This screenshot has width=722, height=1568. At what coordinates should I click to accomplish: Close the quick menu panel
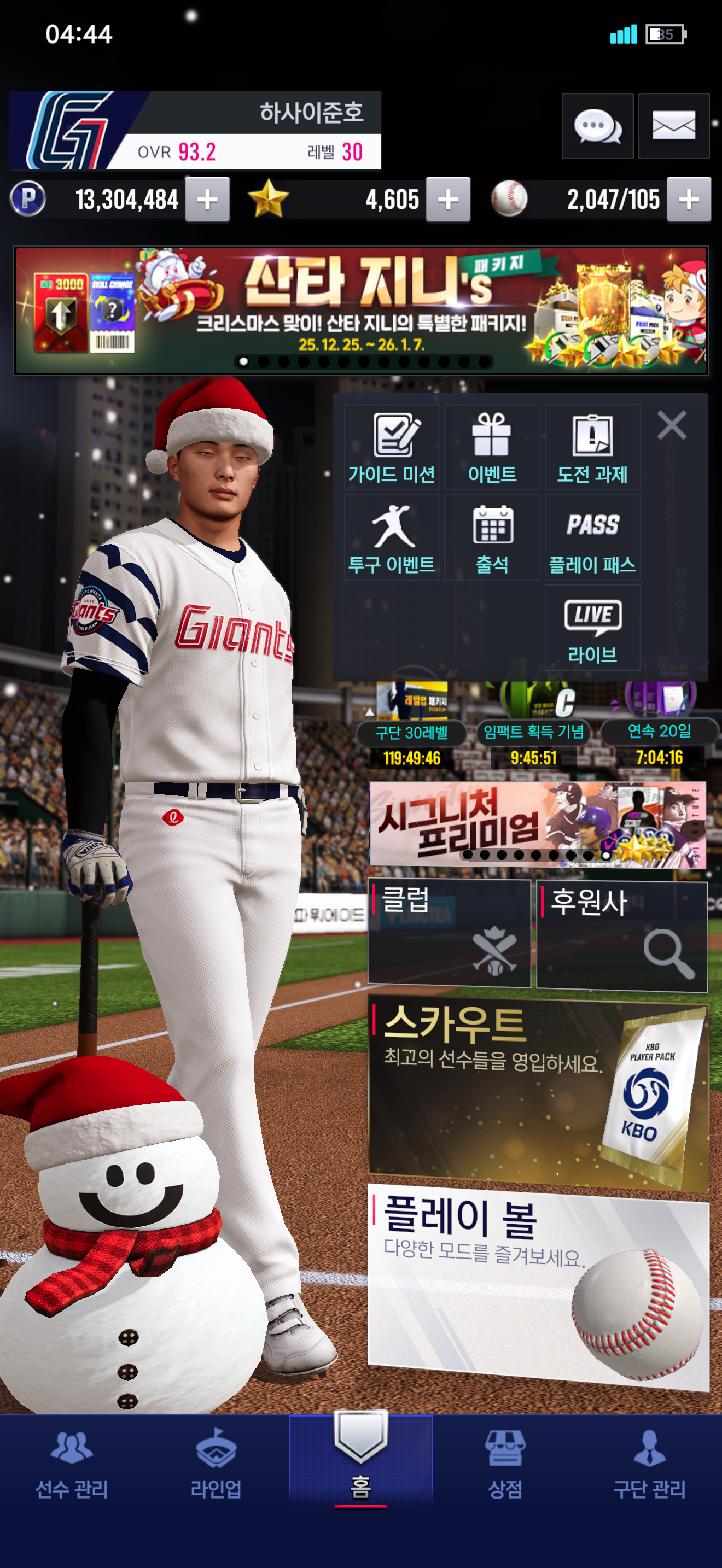click(672, 425)
